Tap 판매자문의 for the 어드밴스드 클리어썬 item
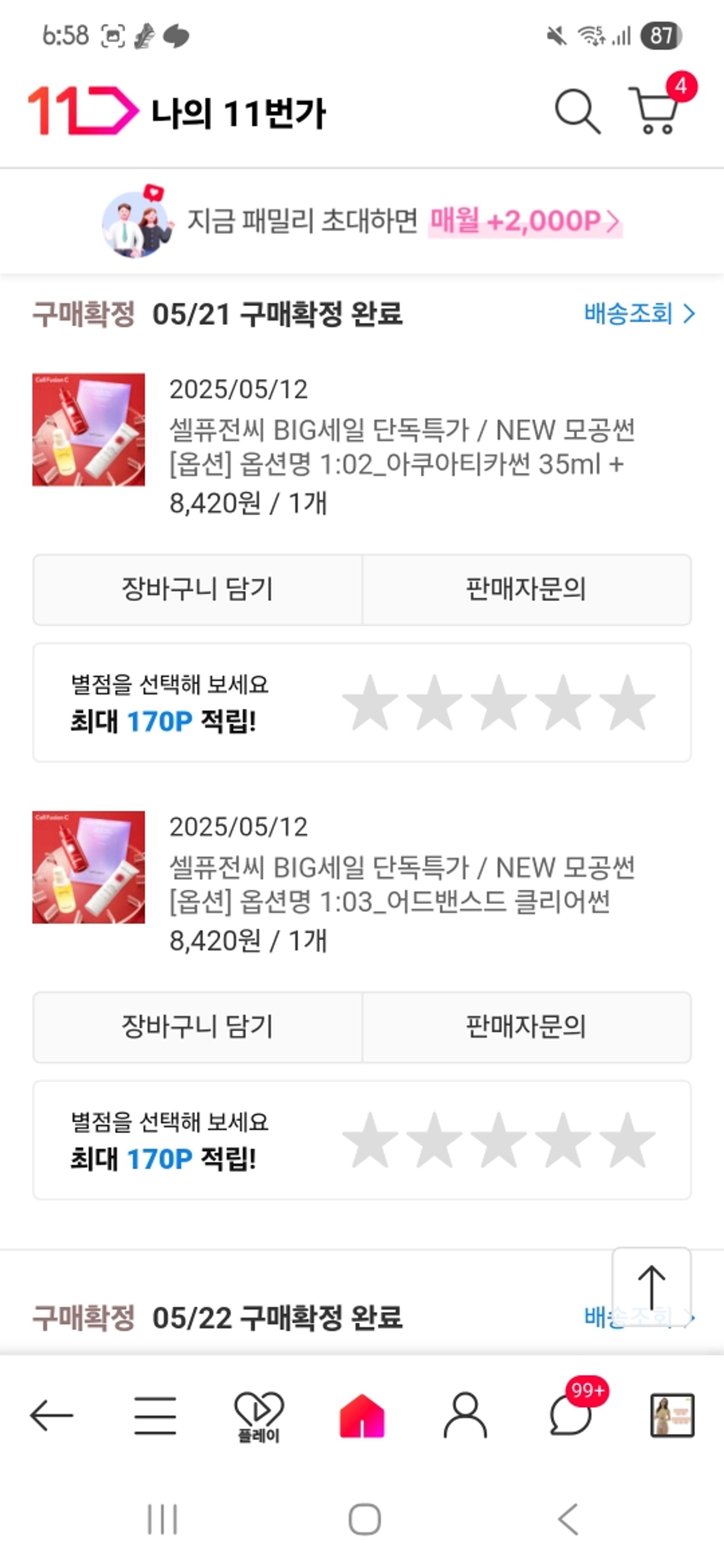Viewport: 724px width, 1568px height. (526, 1027)
